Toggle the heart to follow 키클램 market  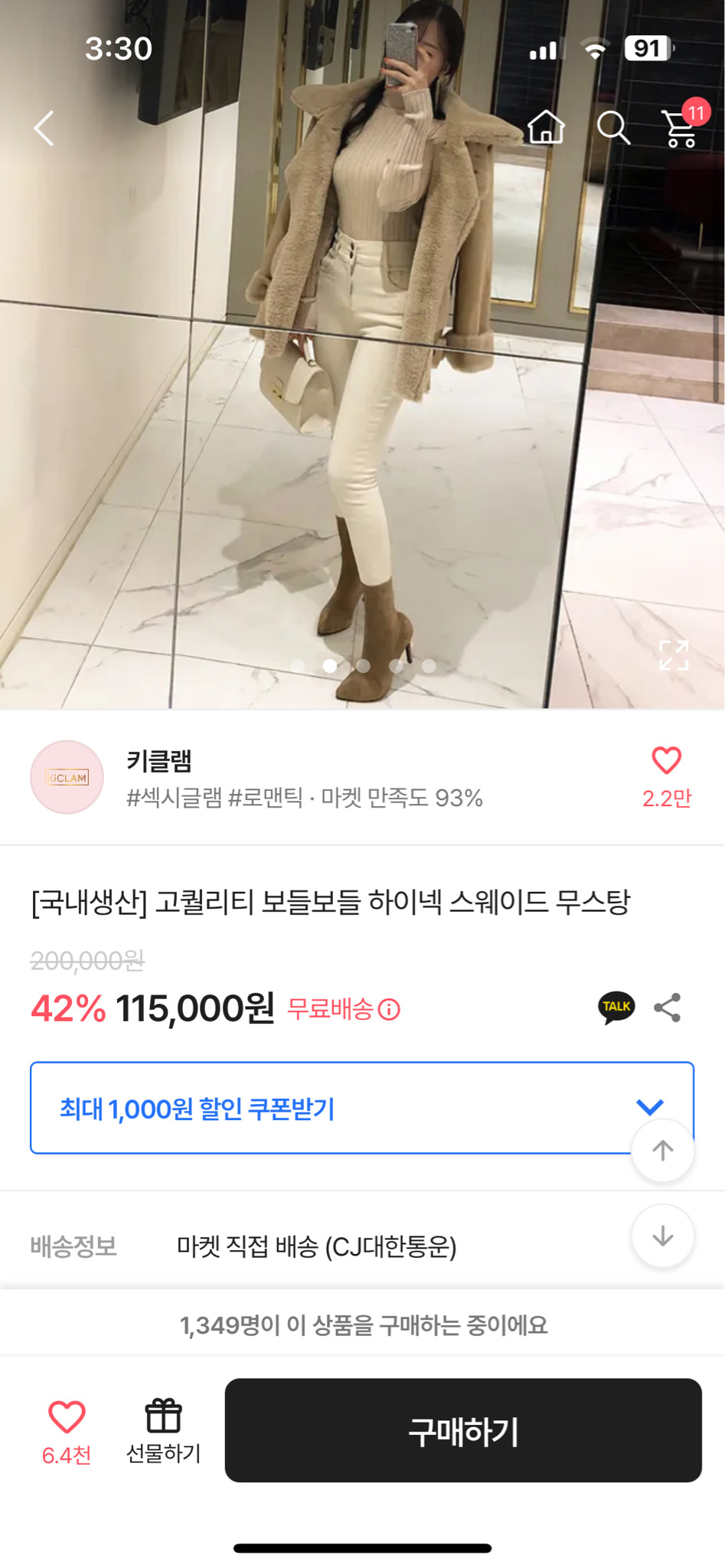coord(665,761)
